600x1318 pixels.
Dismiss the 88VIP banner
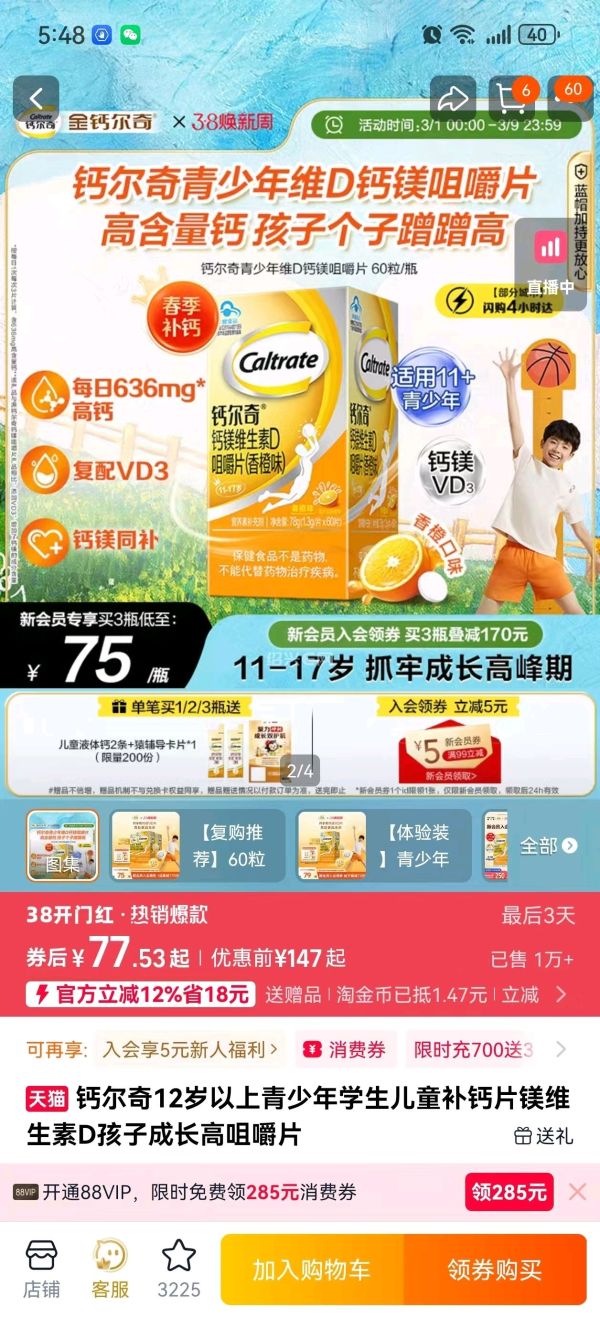coord(577,1192)
